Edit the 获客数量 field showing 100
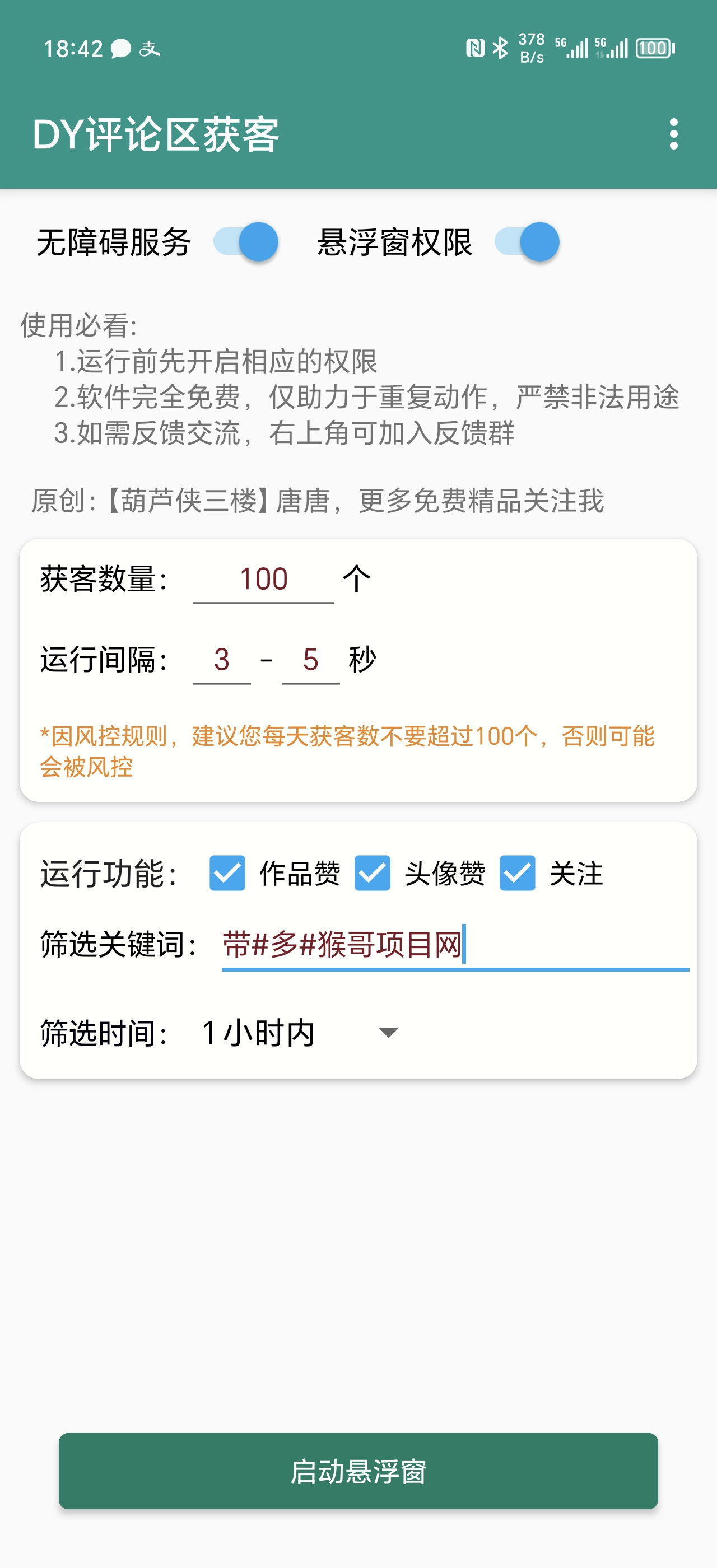 263,580
